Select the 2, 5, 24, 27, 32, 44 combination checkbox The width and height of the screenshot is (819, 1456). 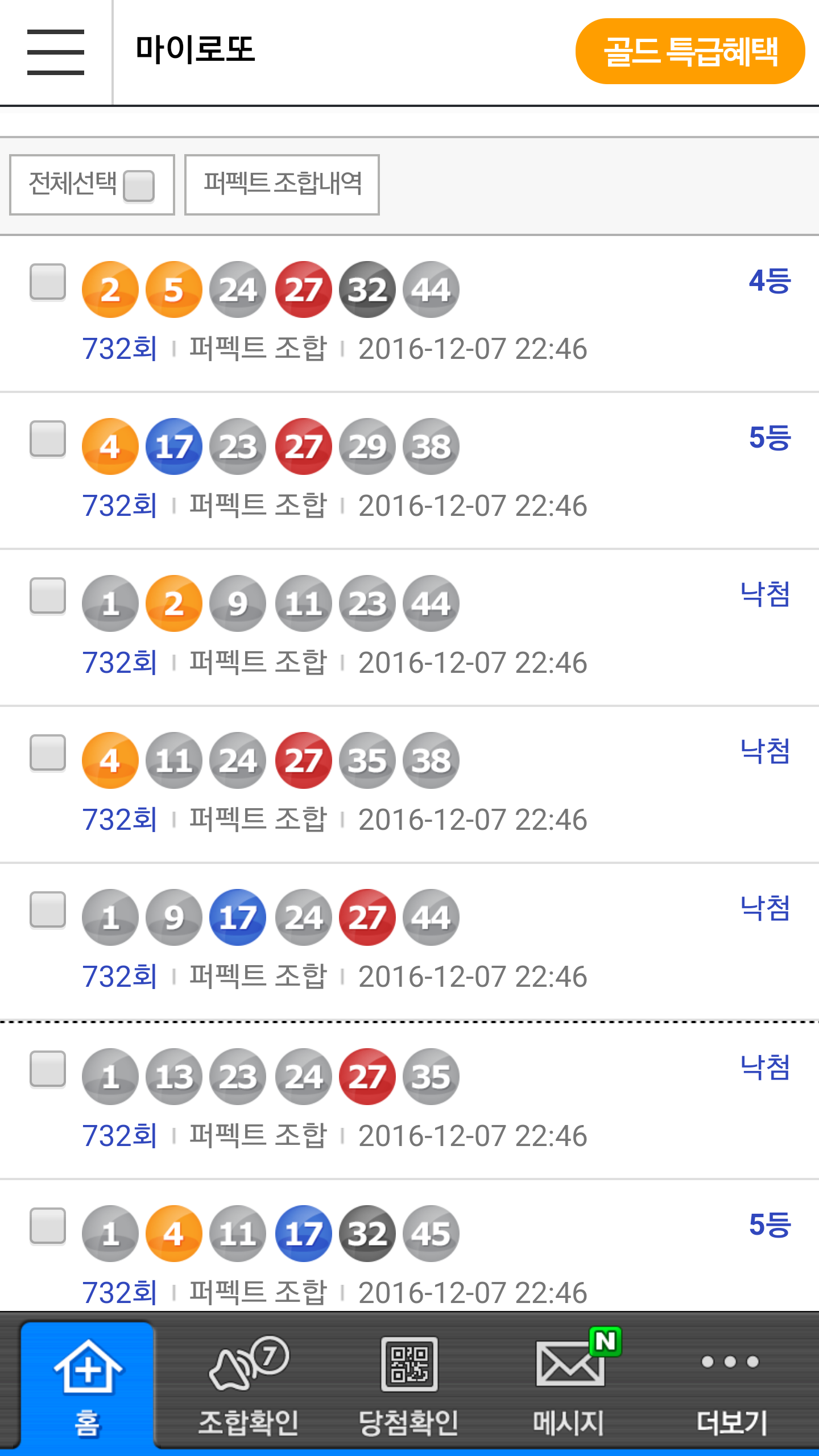[x=48, y=282]
